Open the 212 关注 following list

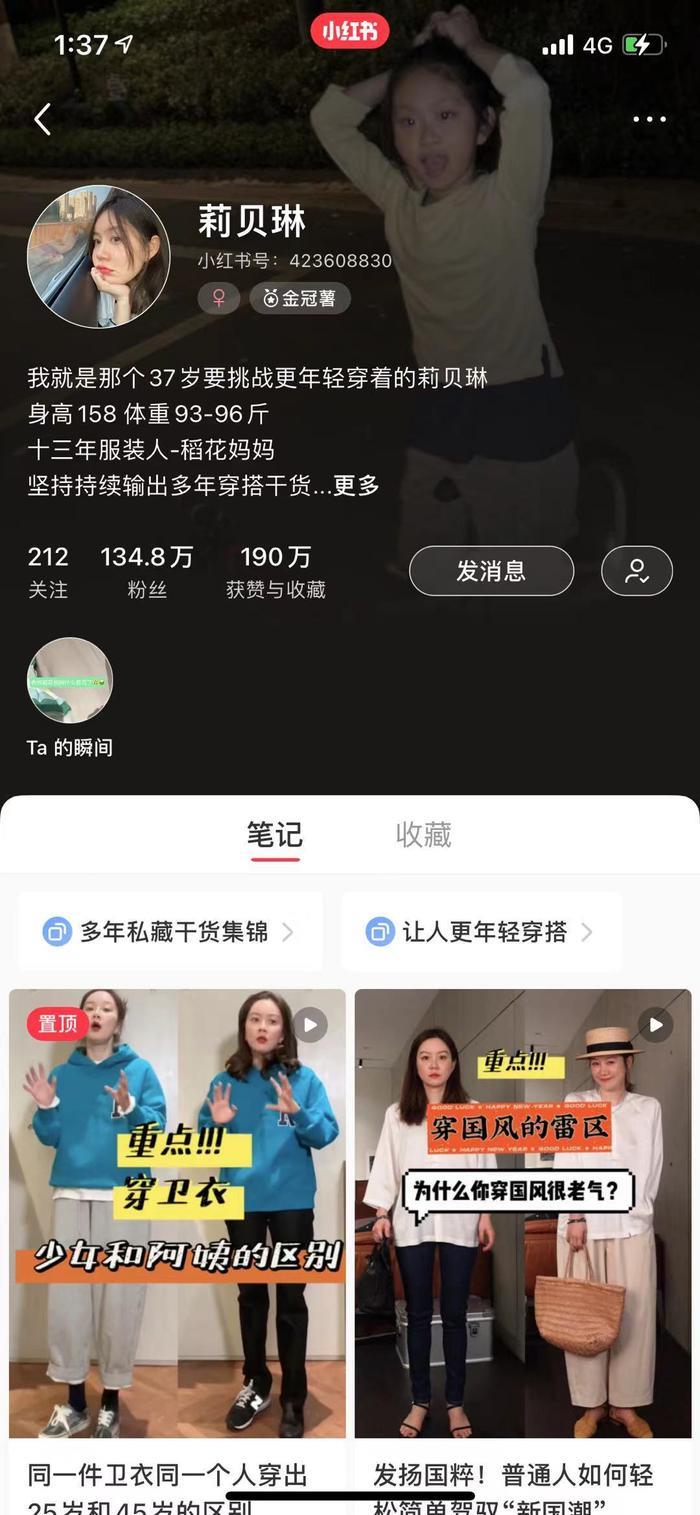[x=48, y=571]
